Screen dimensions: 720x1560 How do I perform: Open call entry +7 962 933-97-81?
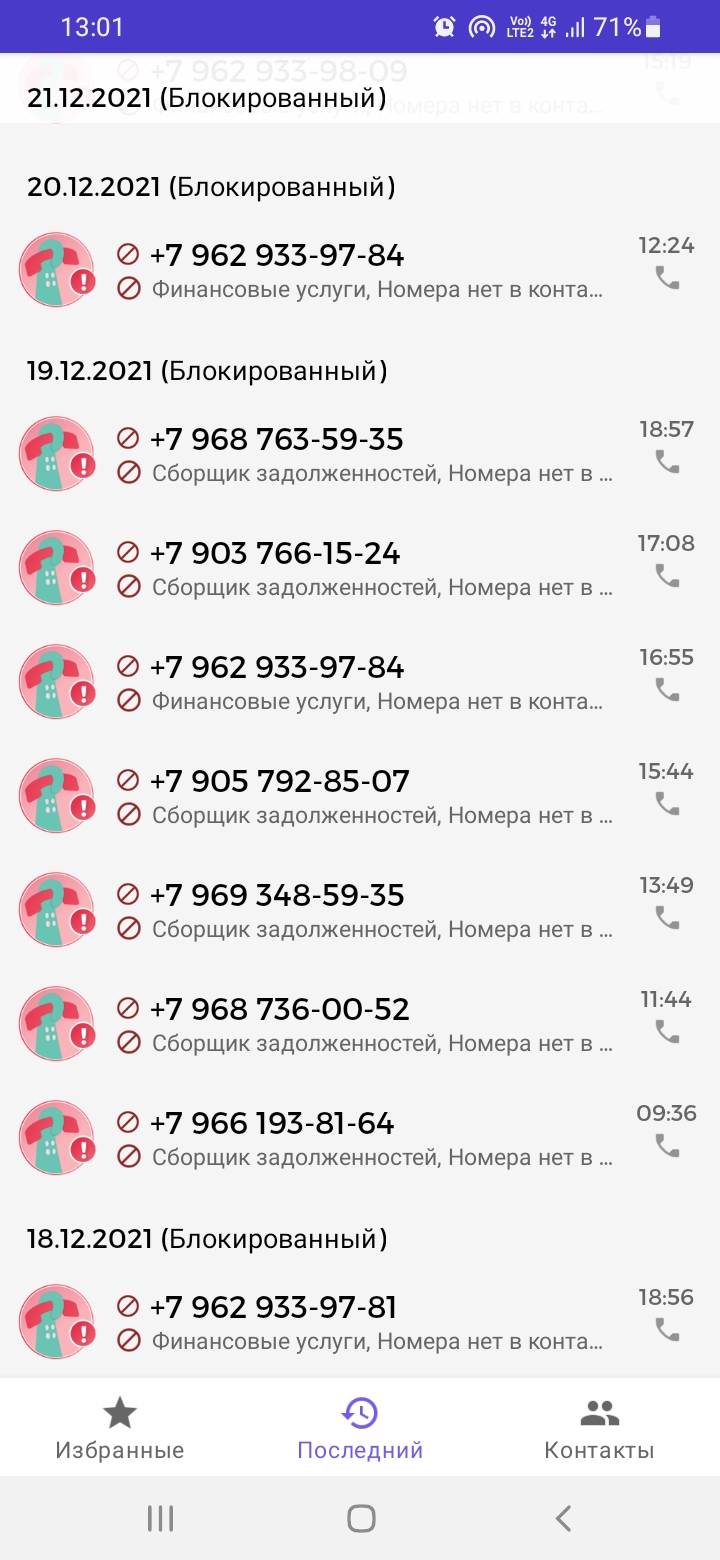coord(360,1323)
